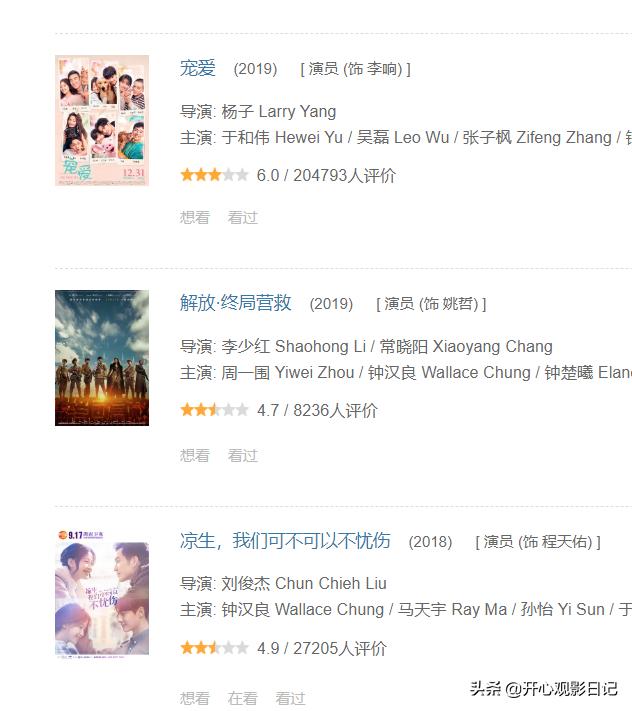The height and width of the screenshot is (711, 632).
Task: View the 解放·终局营救 poster
Action: pos(101,357)
